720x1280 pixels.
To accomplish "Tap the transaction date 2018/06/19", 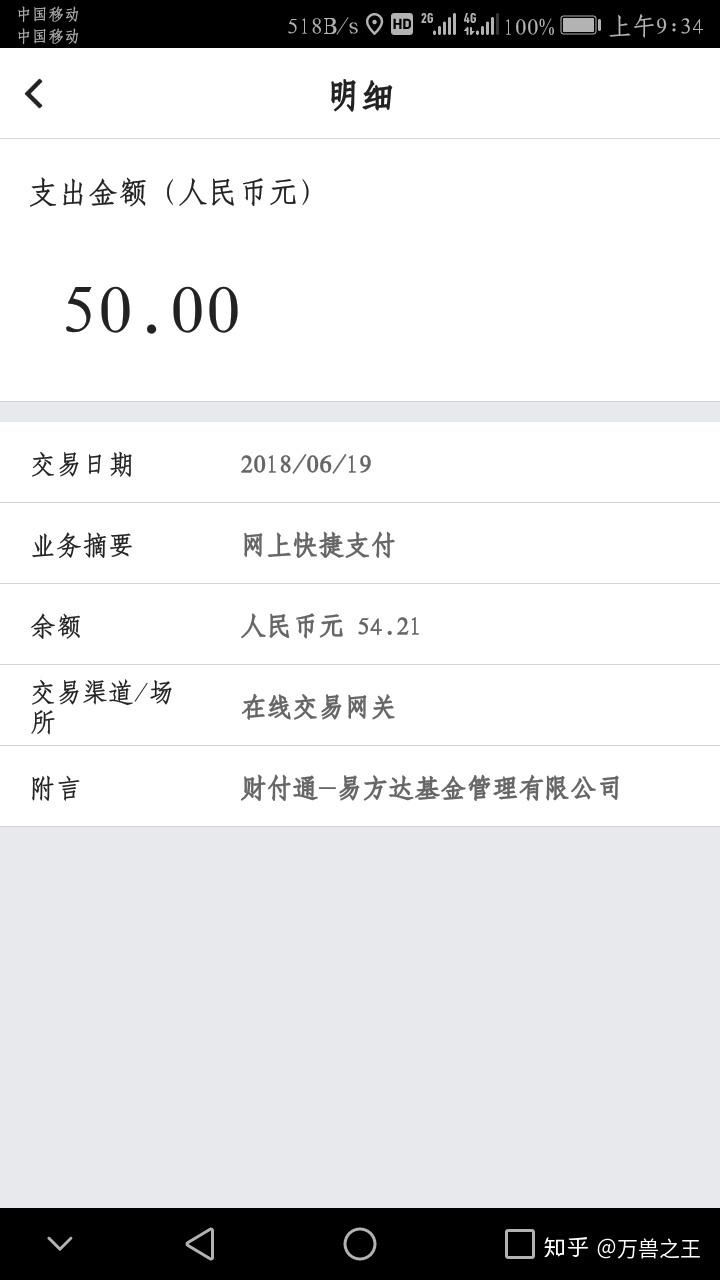I will [x=305, y=463].
